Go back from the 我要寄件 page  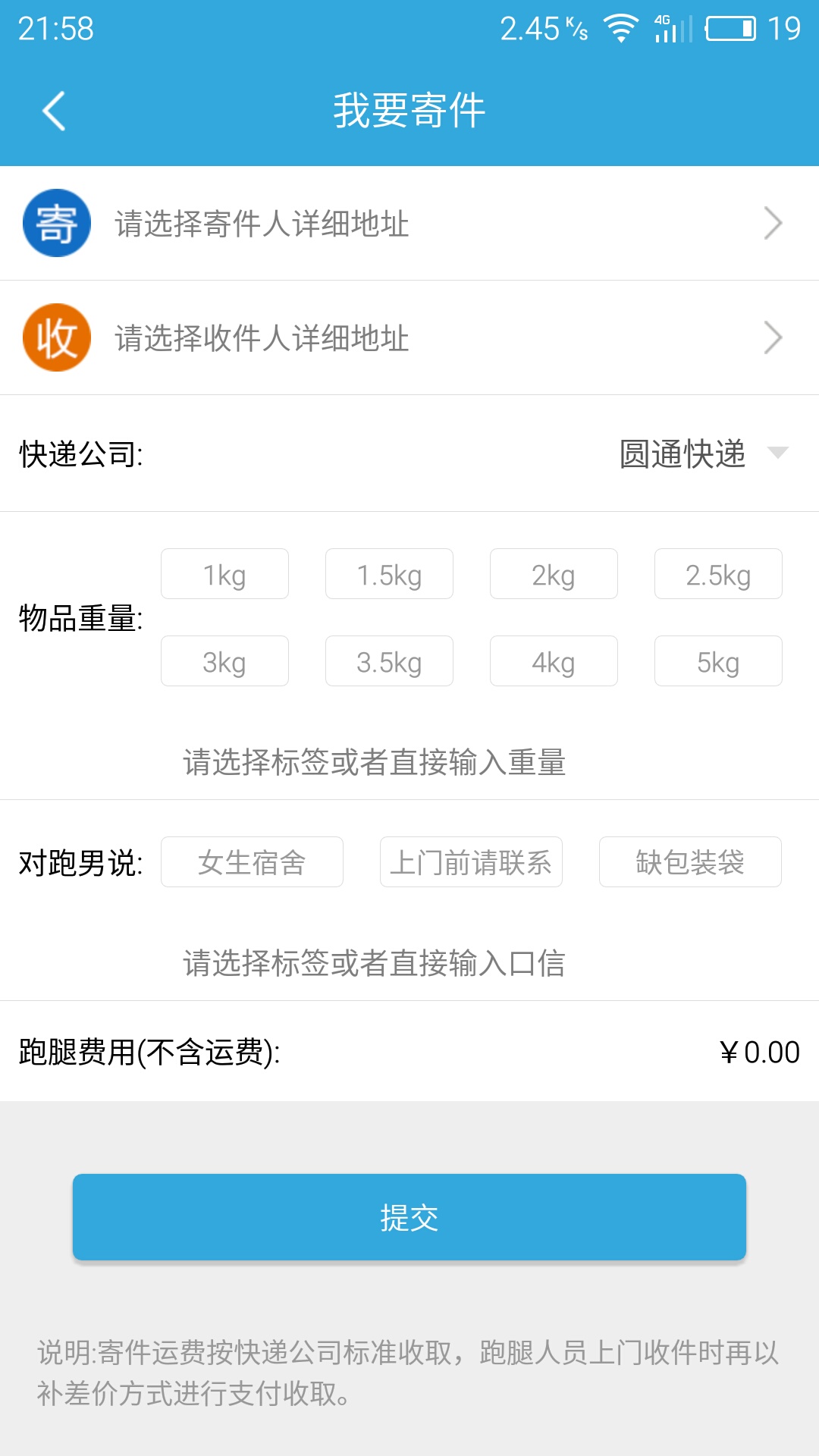[54, 111]
